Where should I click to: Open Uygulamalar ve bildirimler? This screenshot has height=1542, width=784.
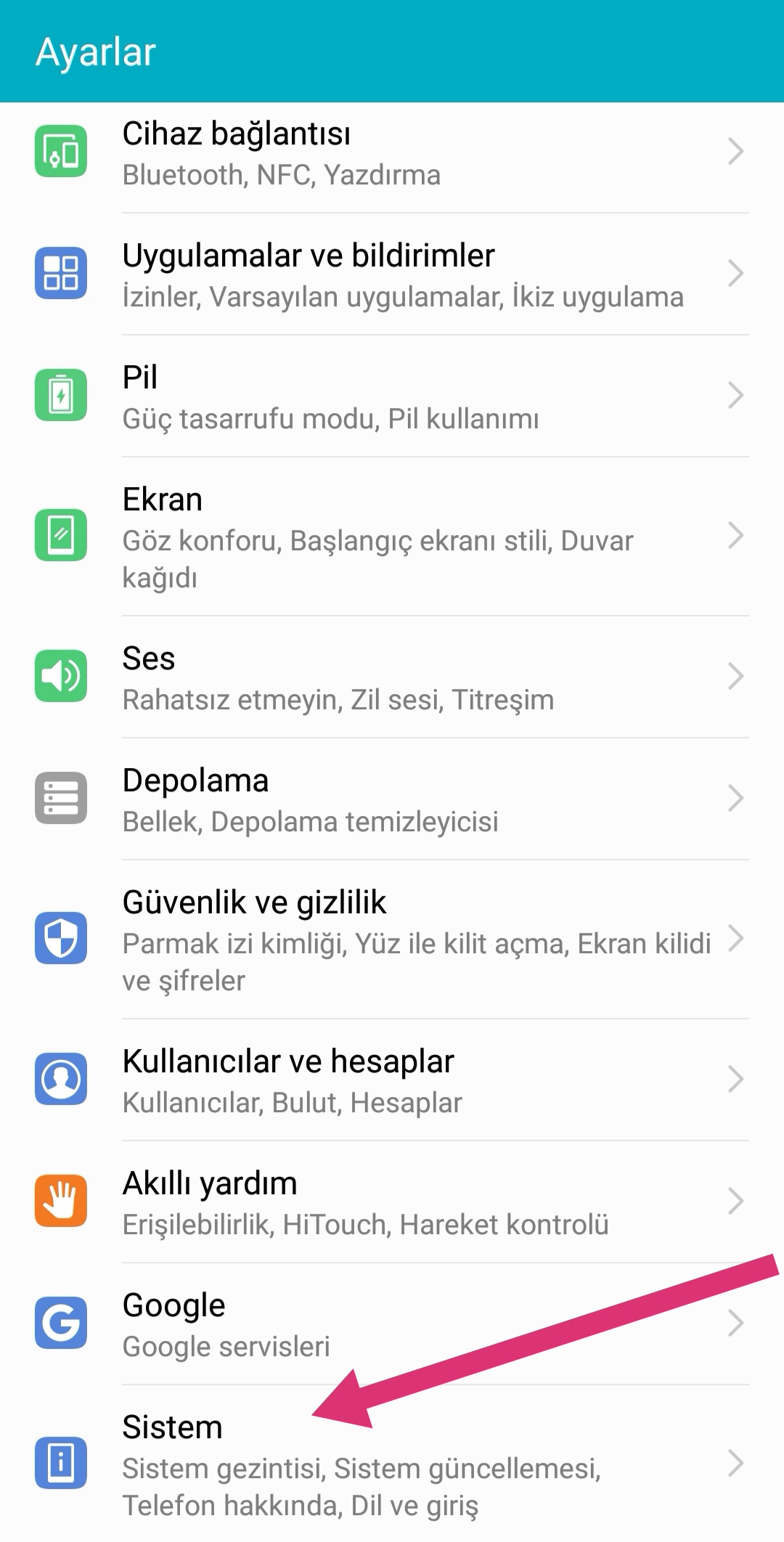pos(392,274)
